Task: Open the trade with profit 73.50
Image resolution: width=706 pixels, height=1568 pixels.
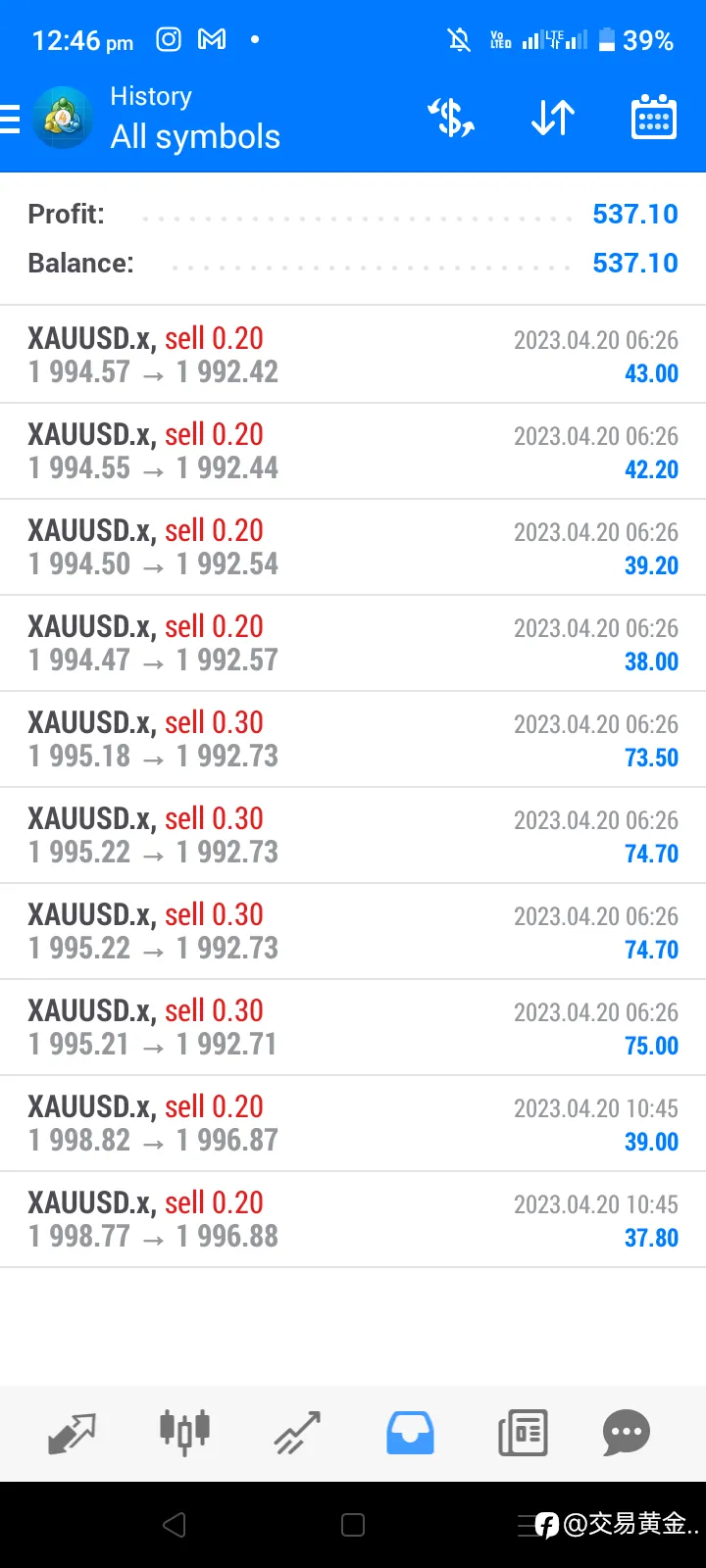Action: pyautogui.click(x=353, y=739)
